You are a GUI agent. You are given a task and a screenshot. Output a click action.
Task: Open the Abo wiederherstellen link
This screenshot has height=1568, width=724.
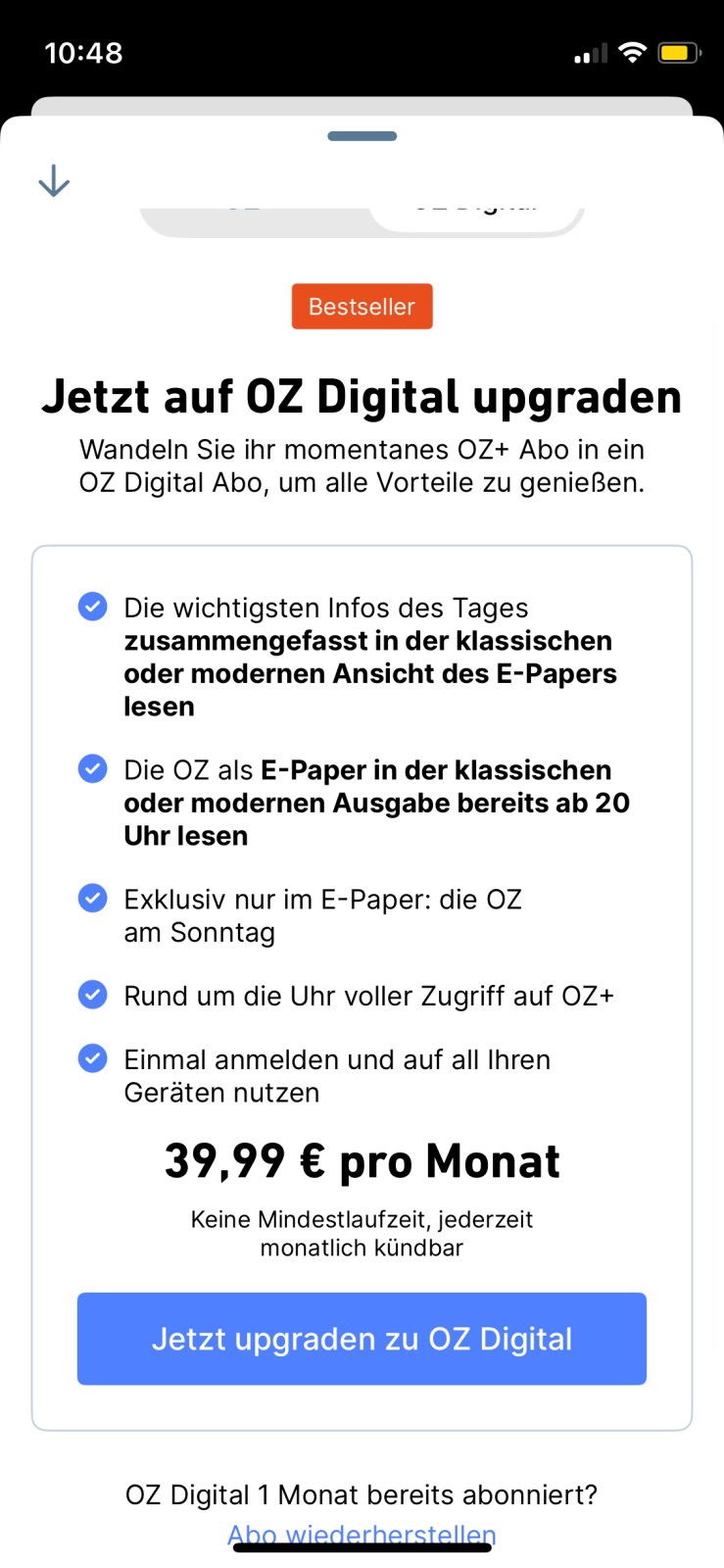pyautogui.click(x=362, y=1533)
